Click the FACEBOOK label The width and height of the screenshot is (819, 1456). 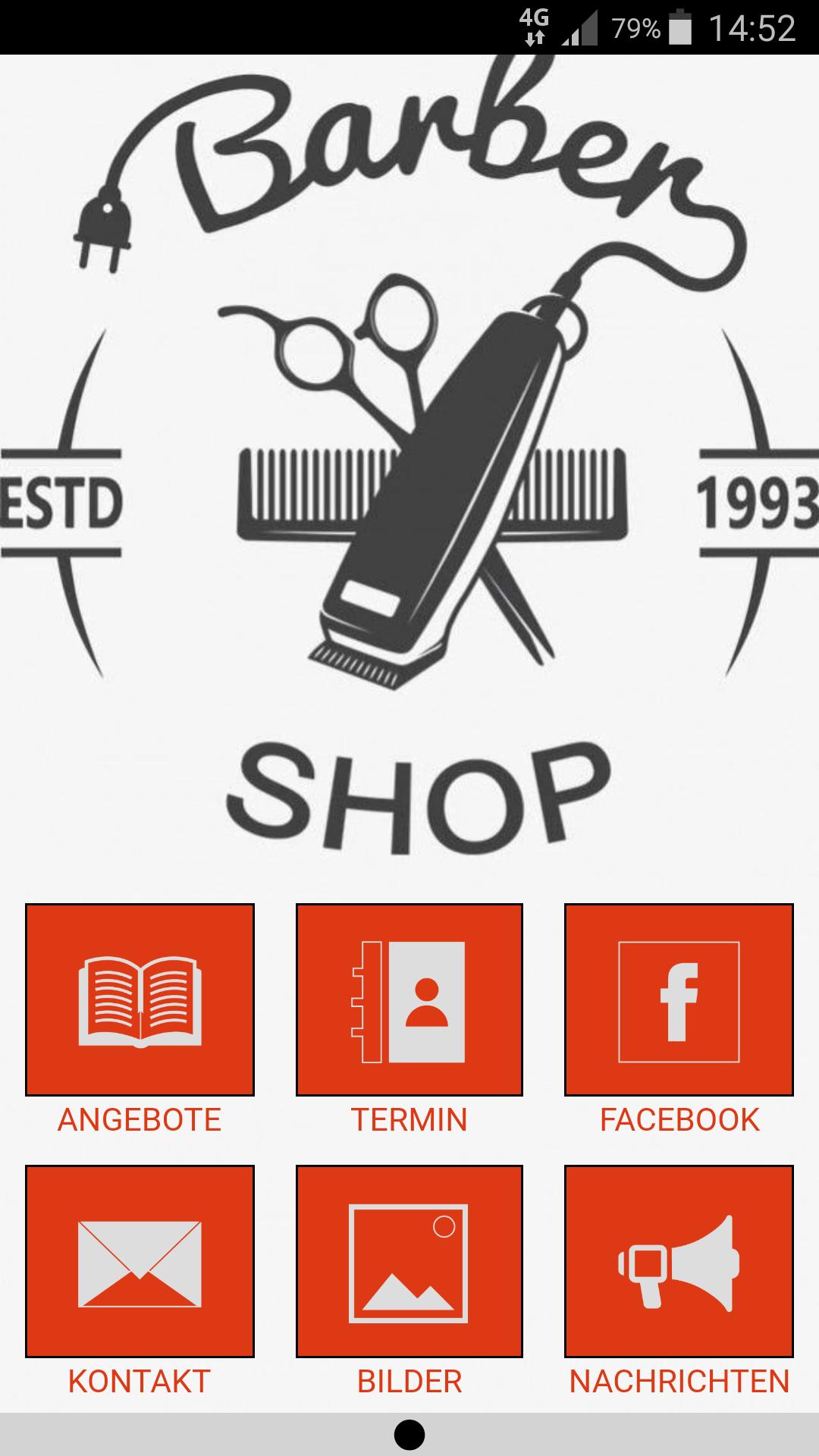[678, 1117]
